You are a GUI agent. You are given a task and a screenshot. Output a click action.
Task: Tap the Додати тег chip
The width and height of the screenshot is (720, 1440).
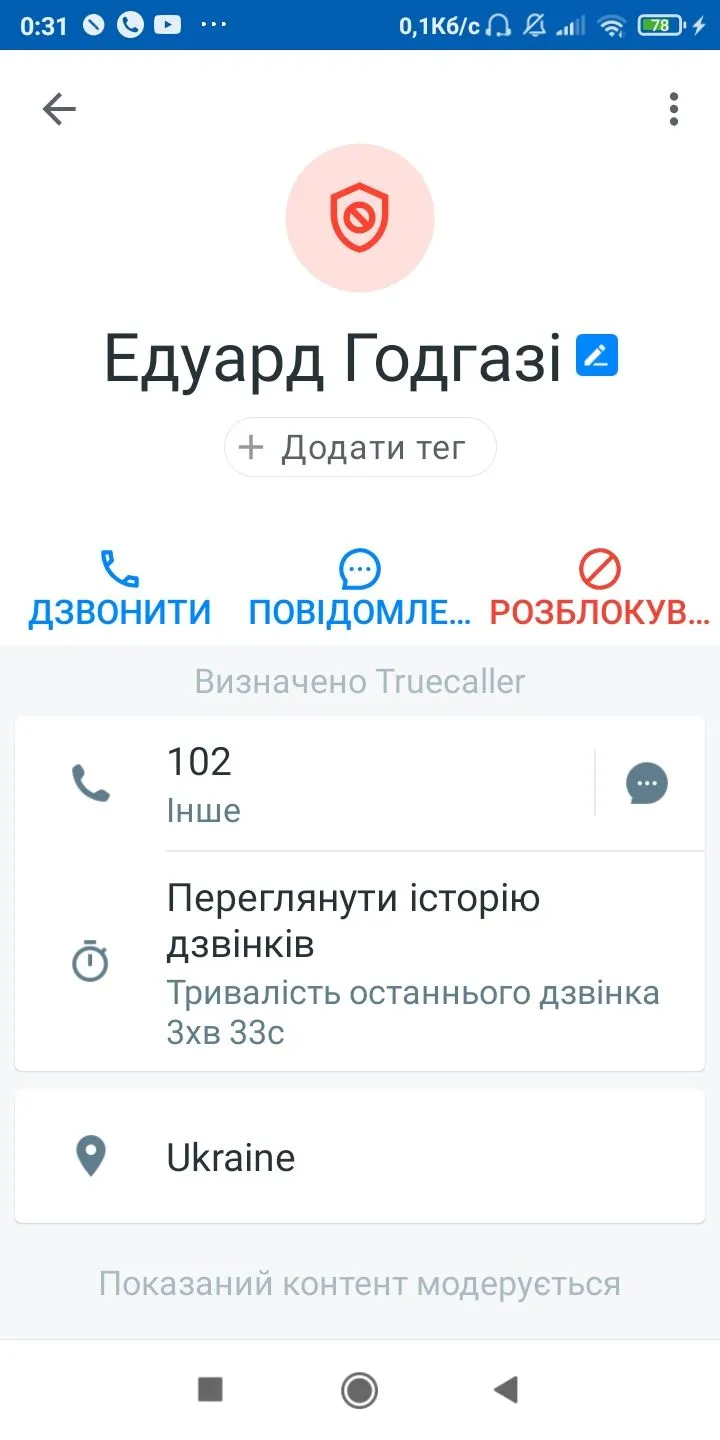tap(360, 447)
